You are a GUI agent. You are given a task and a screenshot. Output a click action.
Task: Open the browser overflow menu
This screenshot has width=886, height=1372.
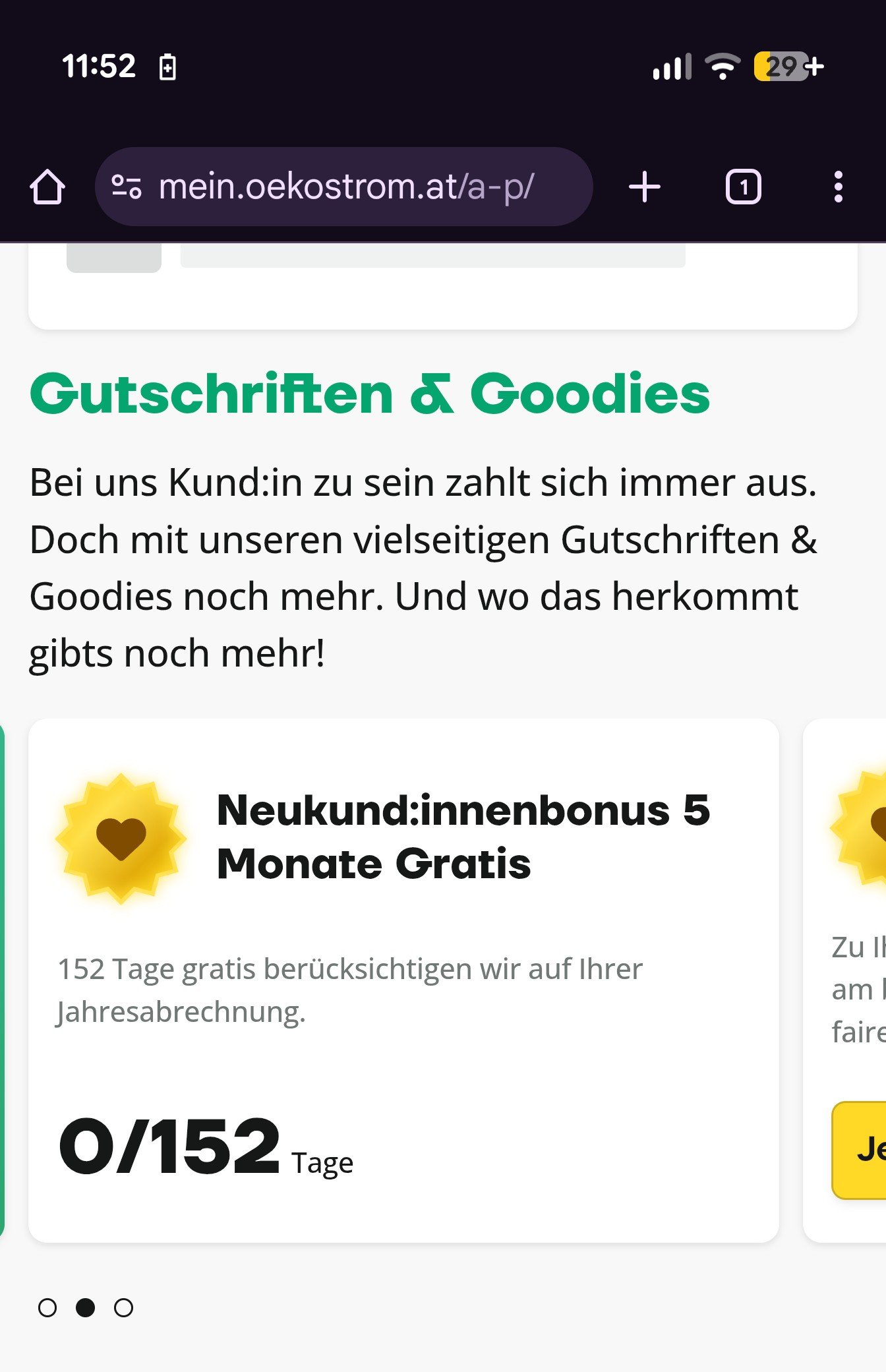pos(838,187)
